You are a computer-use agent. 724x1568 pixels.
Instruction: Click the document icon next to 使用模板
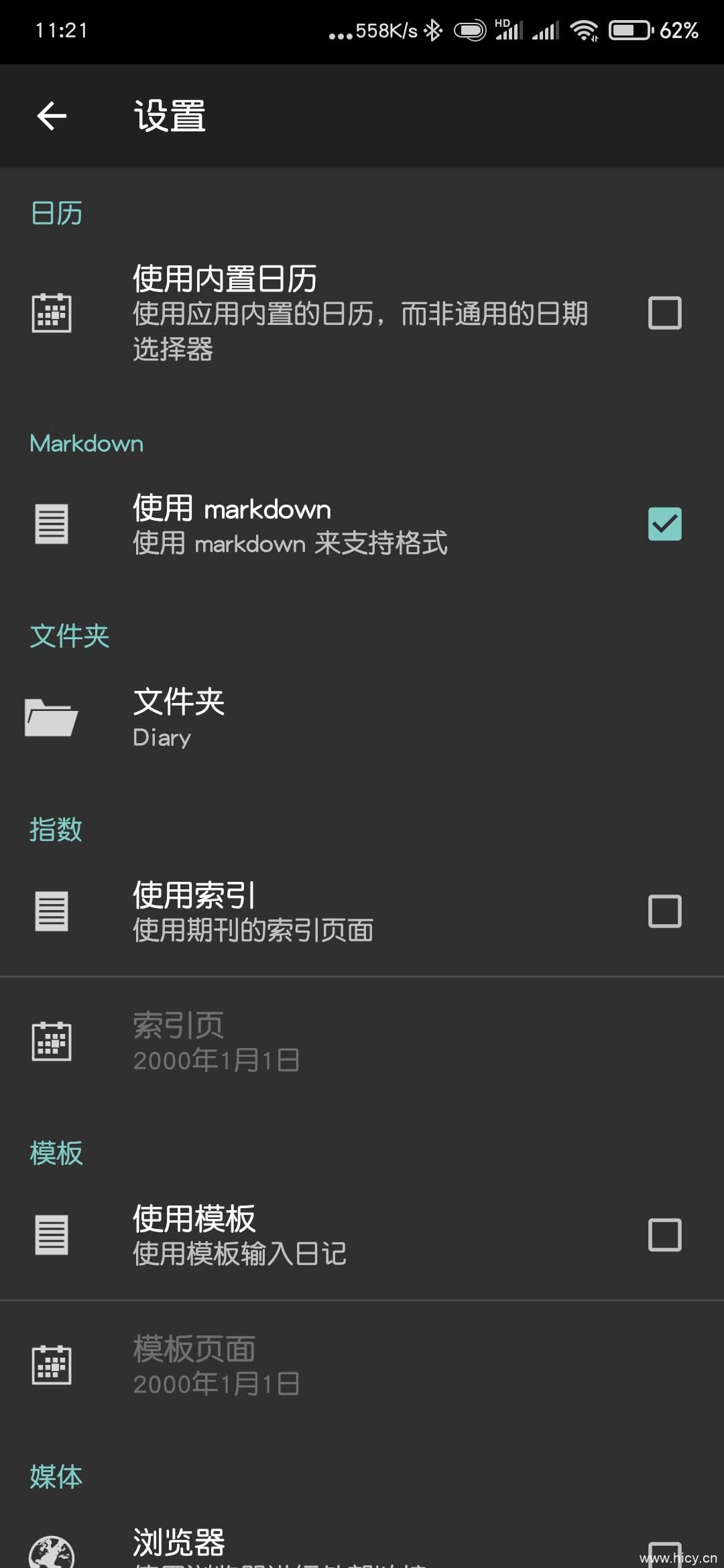(54, 1235)
